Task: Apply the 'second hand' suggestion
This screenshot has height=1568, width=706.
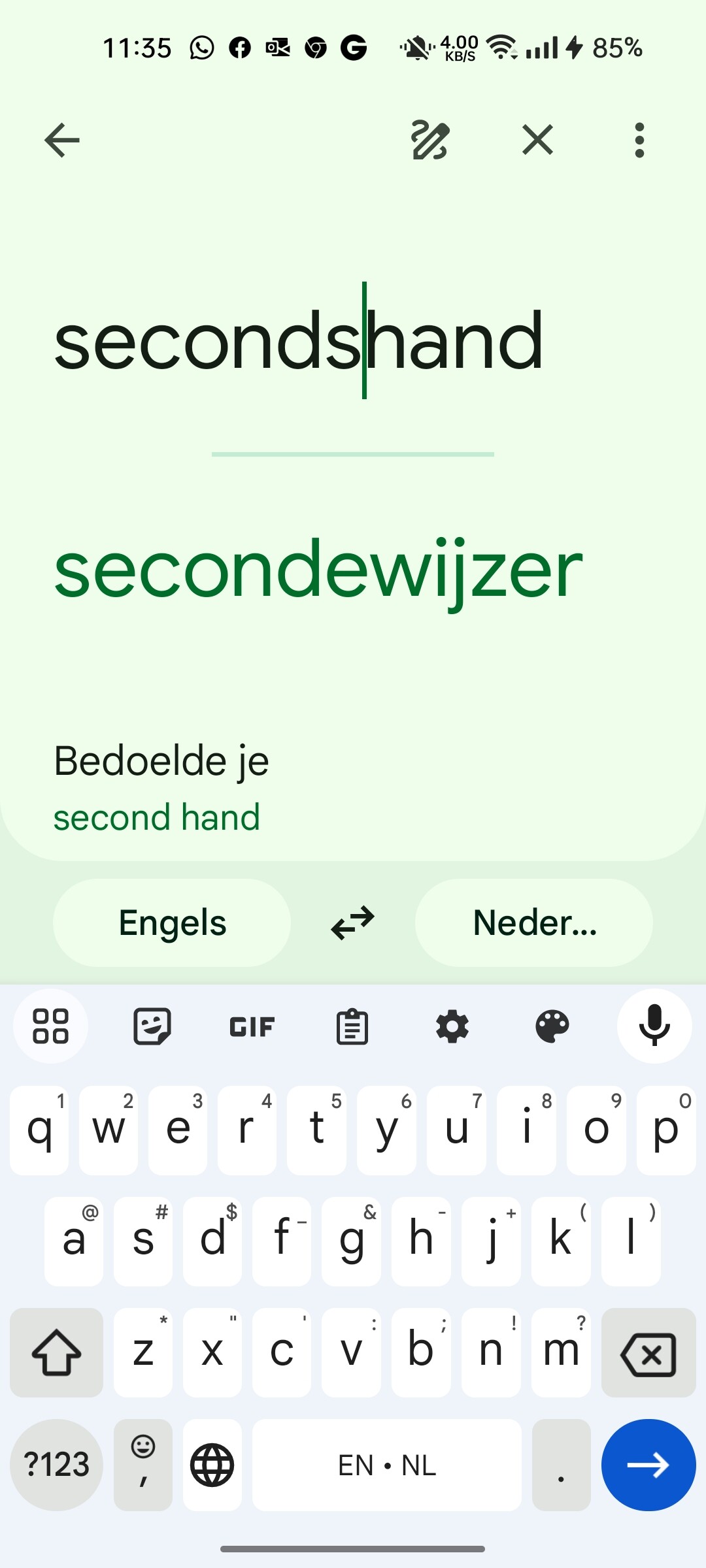Action: click(x=157, y=817)
